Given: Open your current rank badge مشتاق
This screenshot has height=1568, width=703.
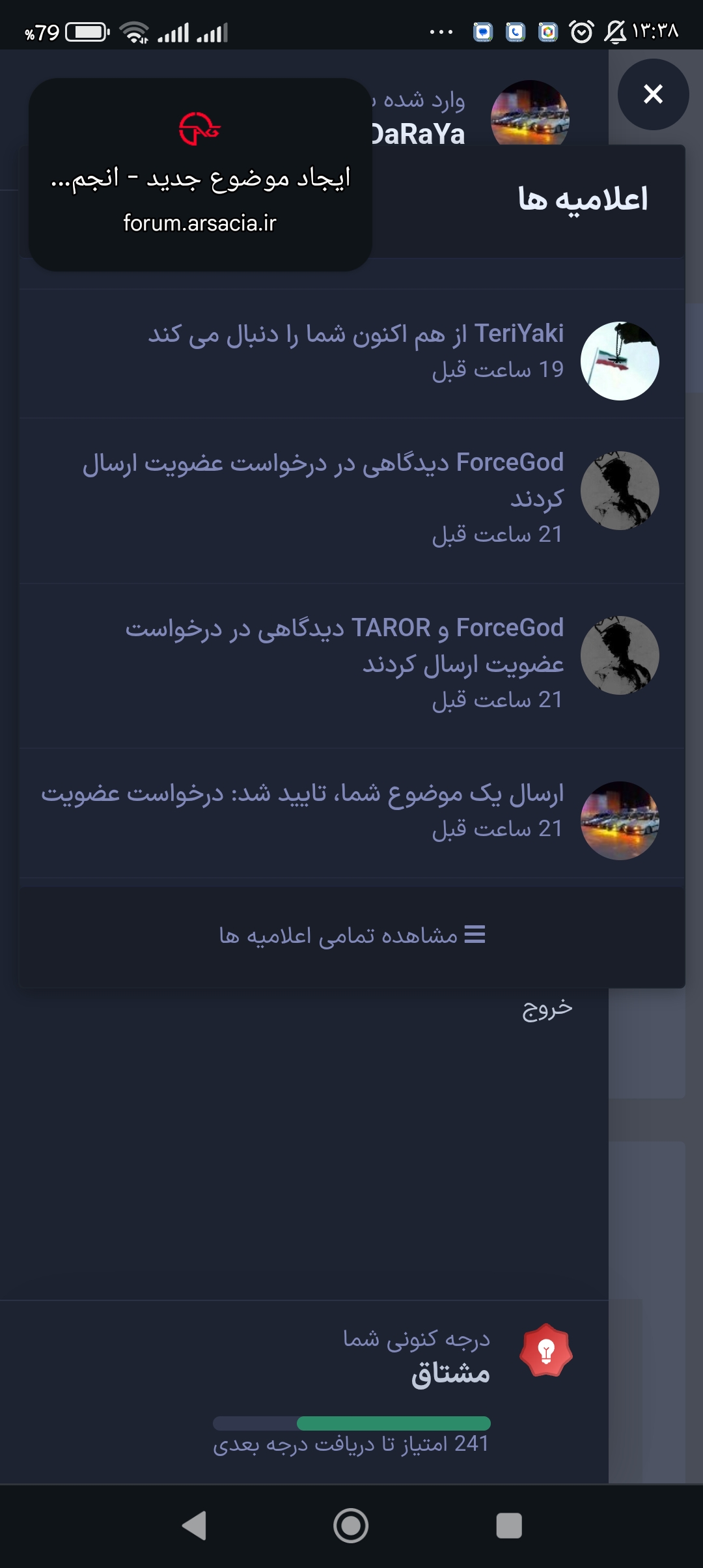Looking at the screenshot, I should [x=546, y=1350].
